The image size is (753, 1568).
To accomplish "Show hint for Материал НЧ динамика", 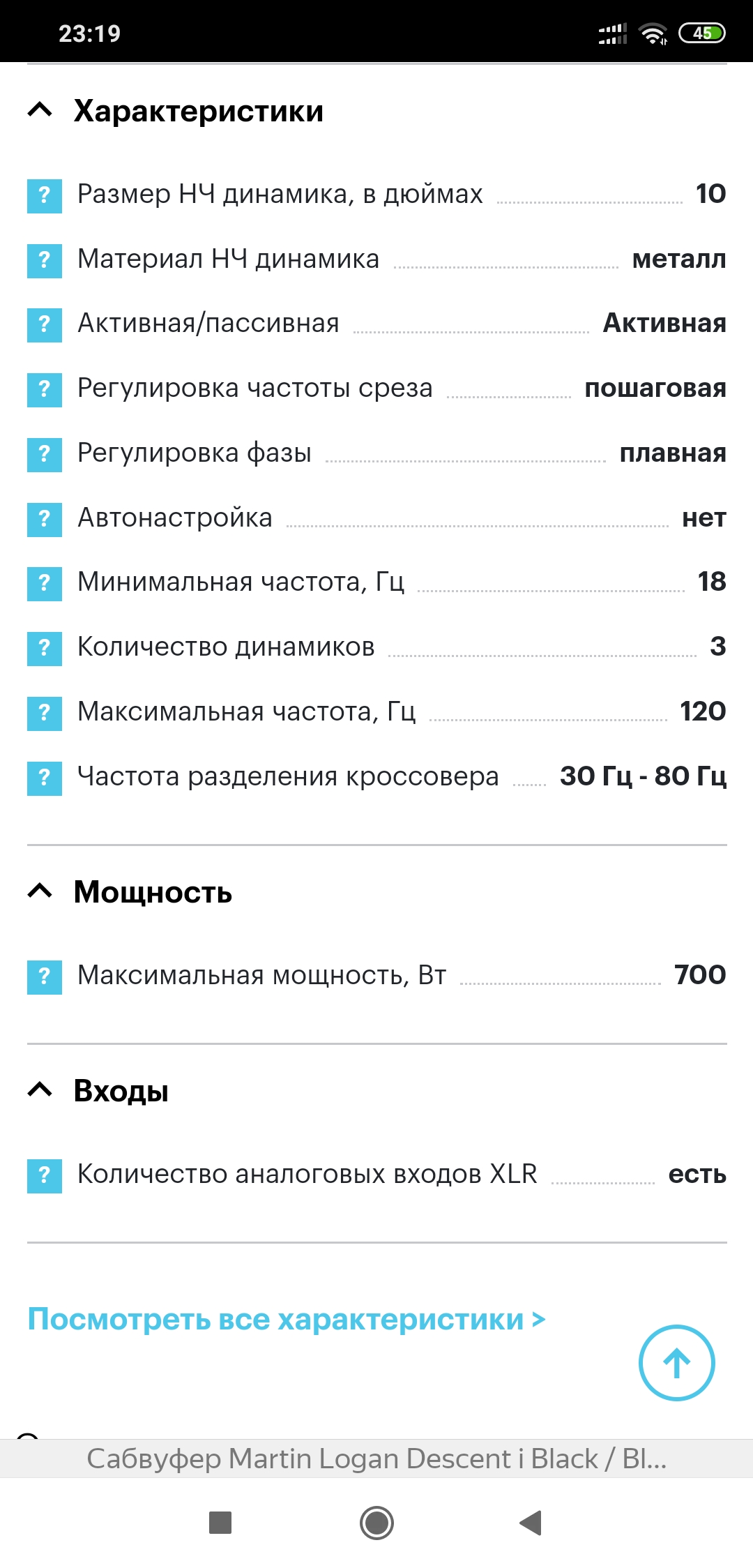I will pos(45,260).
